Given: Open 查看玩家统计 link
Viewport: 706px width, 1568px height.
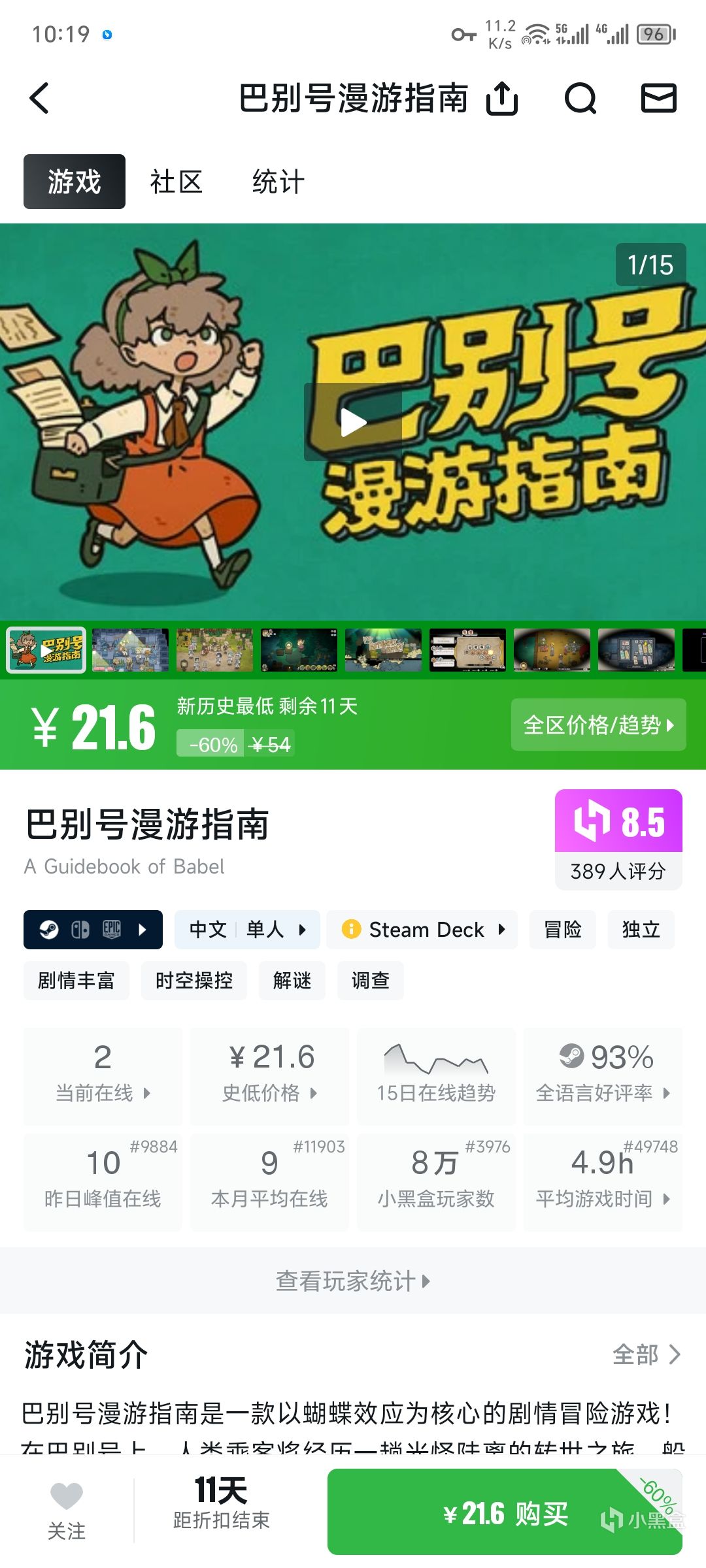Looking at the screenshot, I should click(x=353, y=1281).
